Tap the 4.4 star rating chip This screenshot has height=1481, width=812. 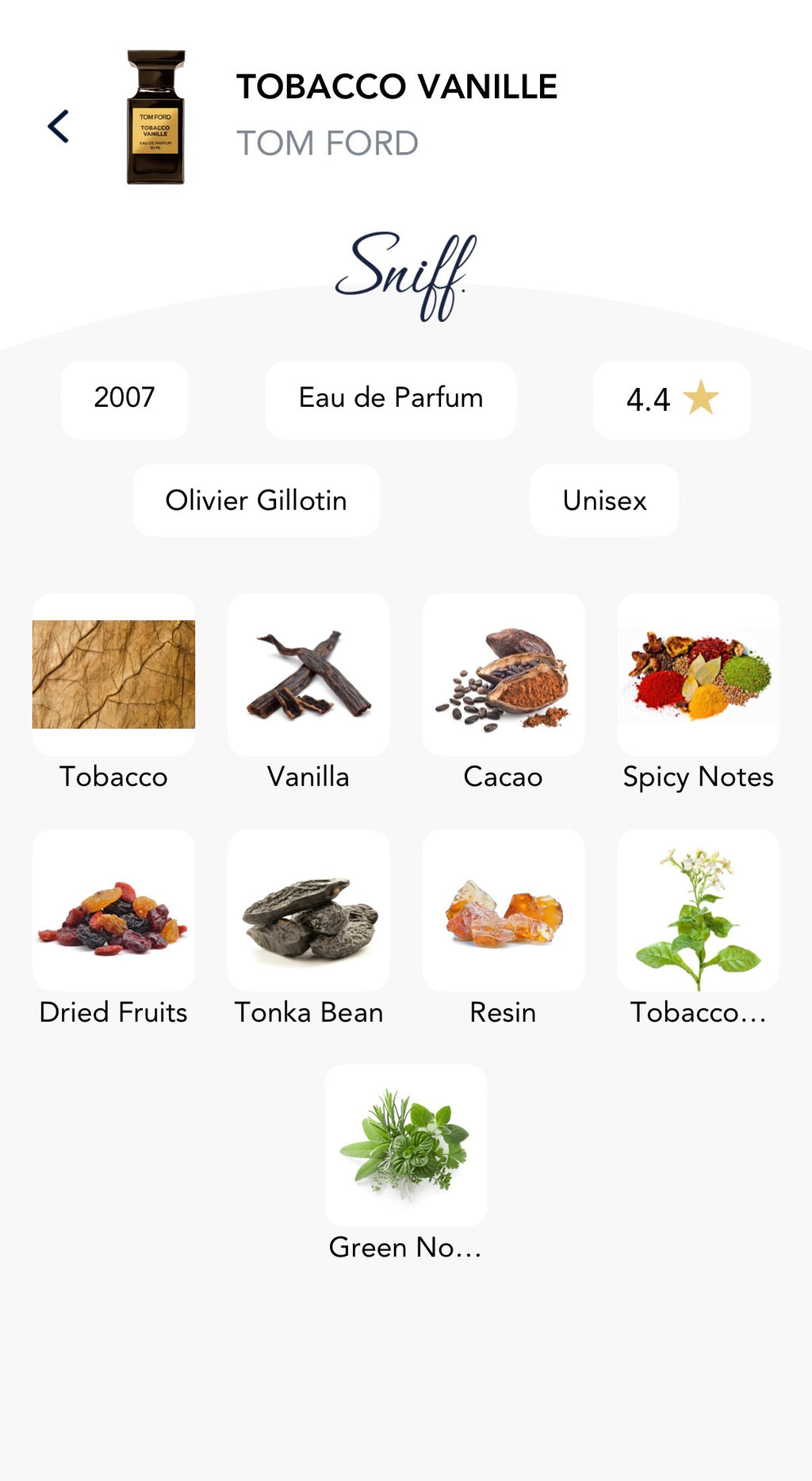point(672,400)
